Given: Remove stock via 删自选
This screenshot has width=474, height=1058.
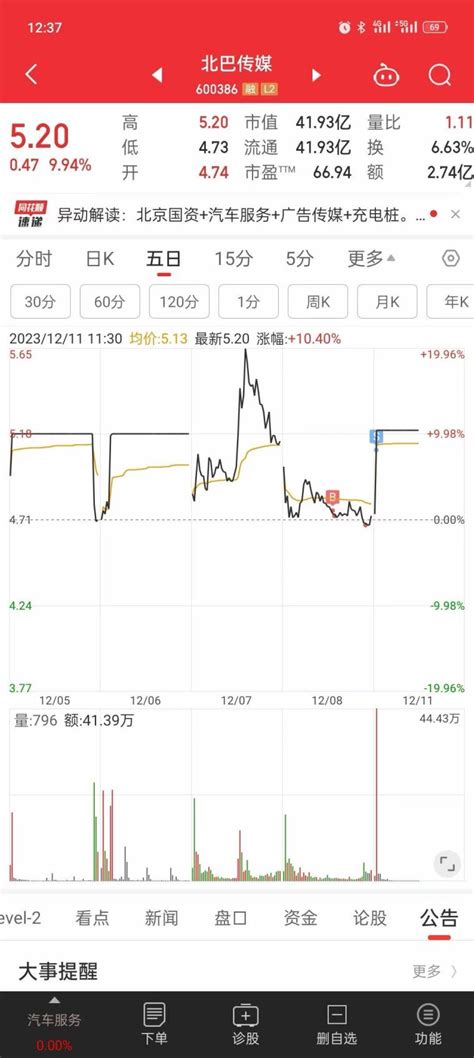Looking at the screenshot, I should point(336,1024).
